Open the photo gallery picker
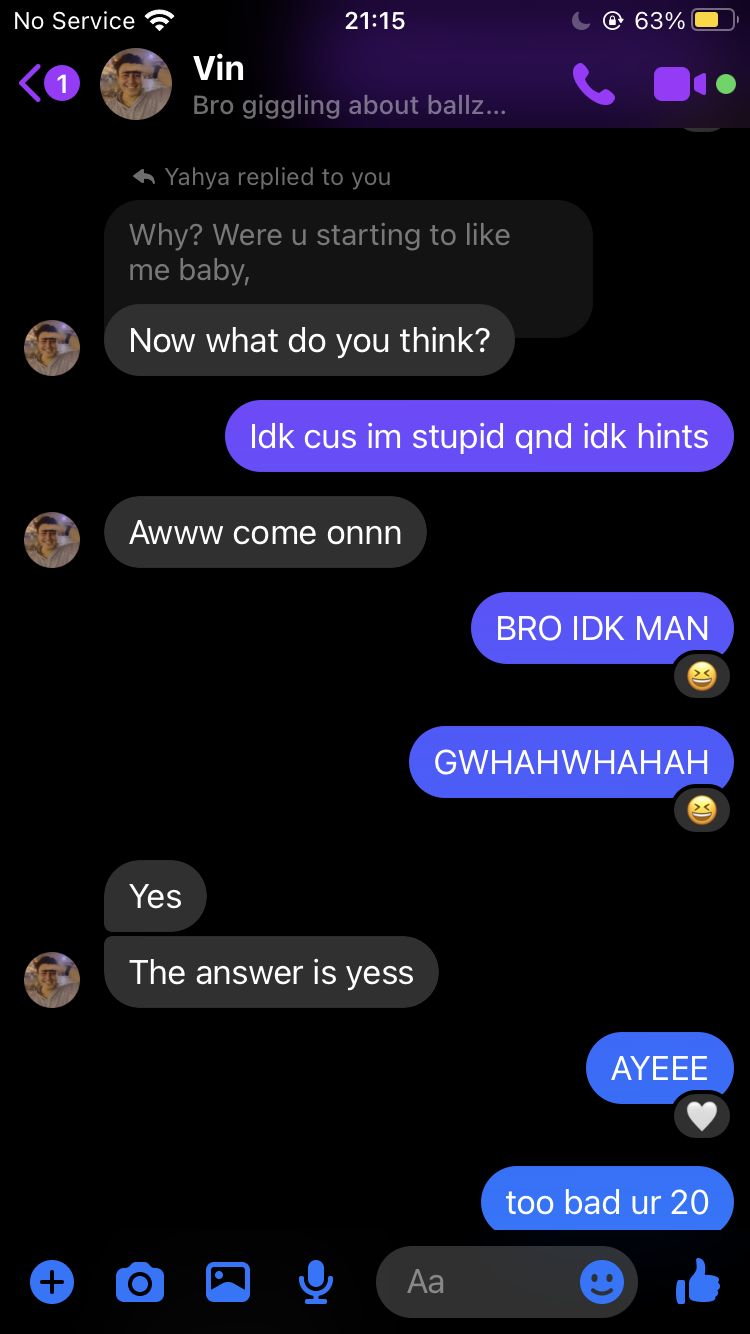 coord(228,1281)
